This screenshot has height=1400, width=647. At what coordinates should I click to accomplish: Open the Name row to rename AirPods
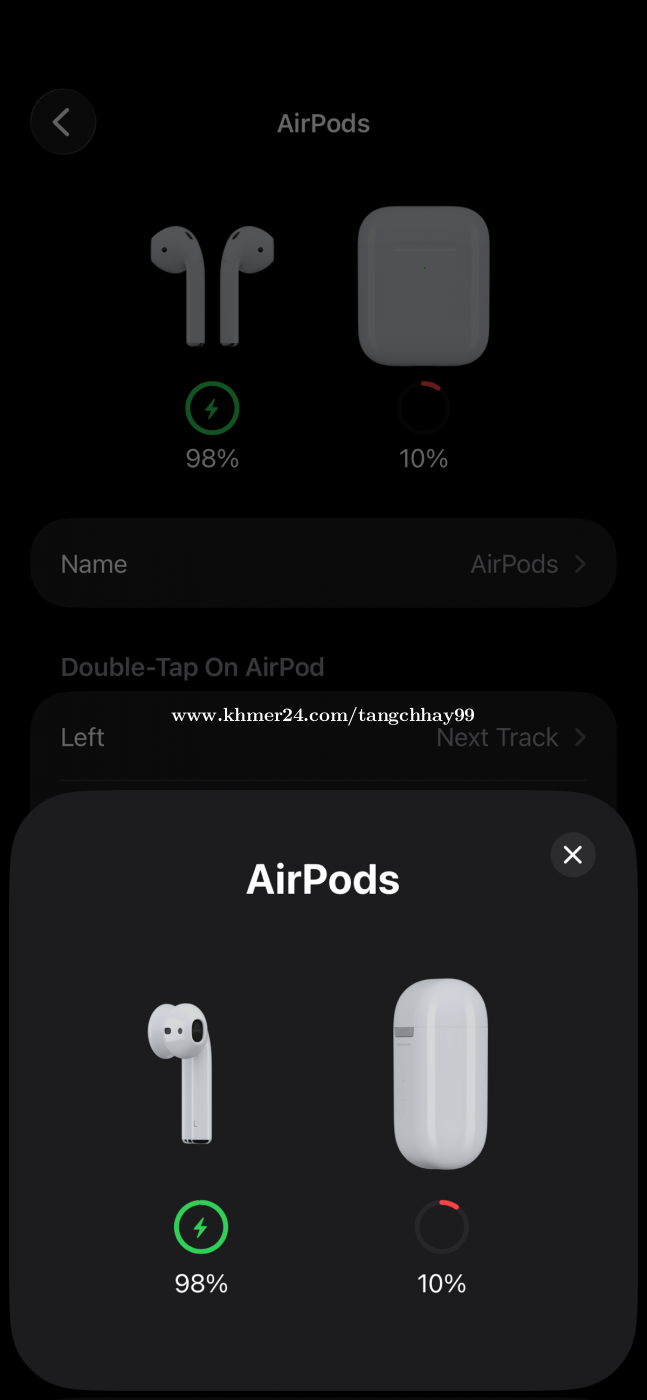[323, 564]
